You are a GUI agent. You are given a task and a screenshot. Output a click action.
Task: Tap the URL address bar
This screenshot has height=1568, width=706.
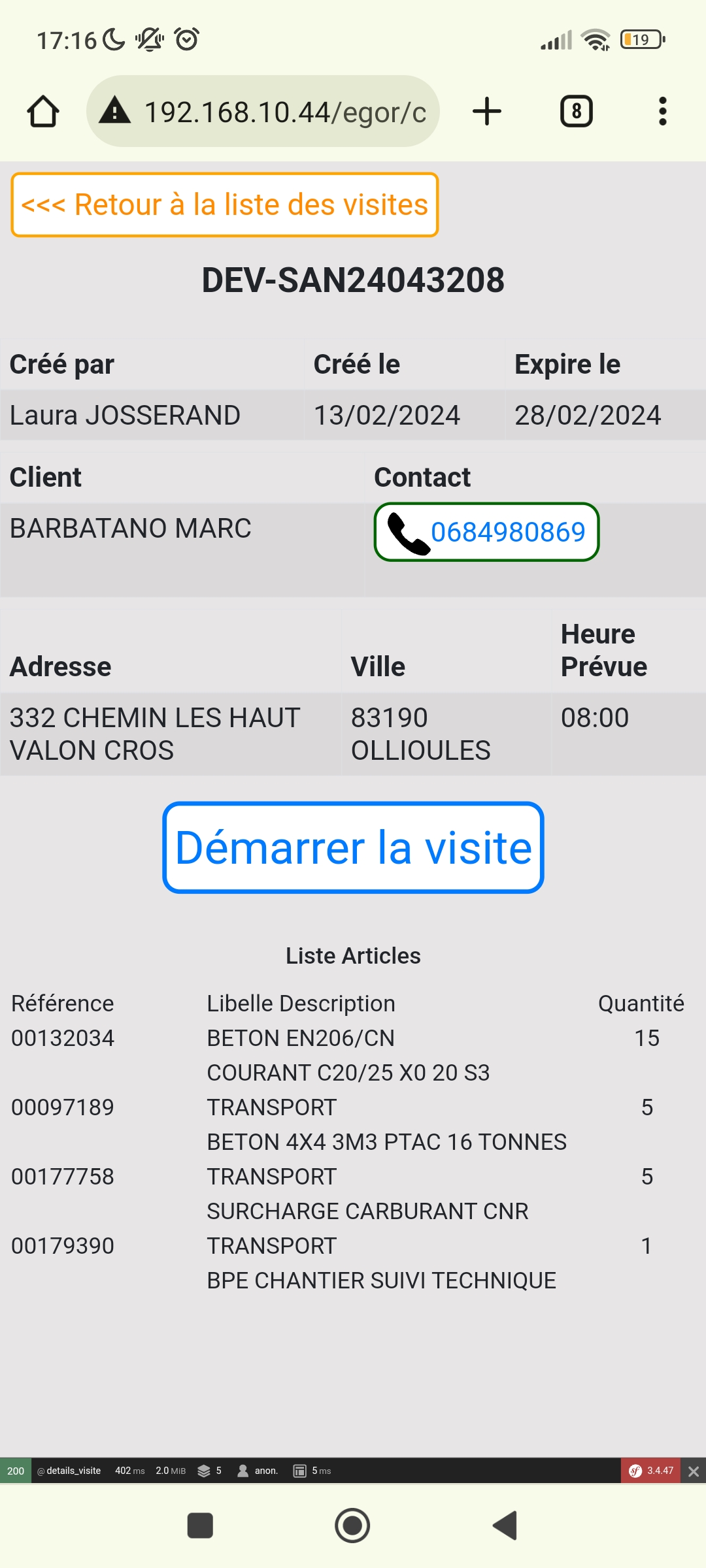pyautogui.click(x=263, y=112)
